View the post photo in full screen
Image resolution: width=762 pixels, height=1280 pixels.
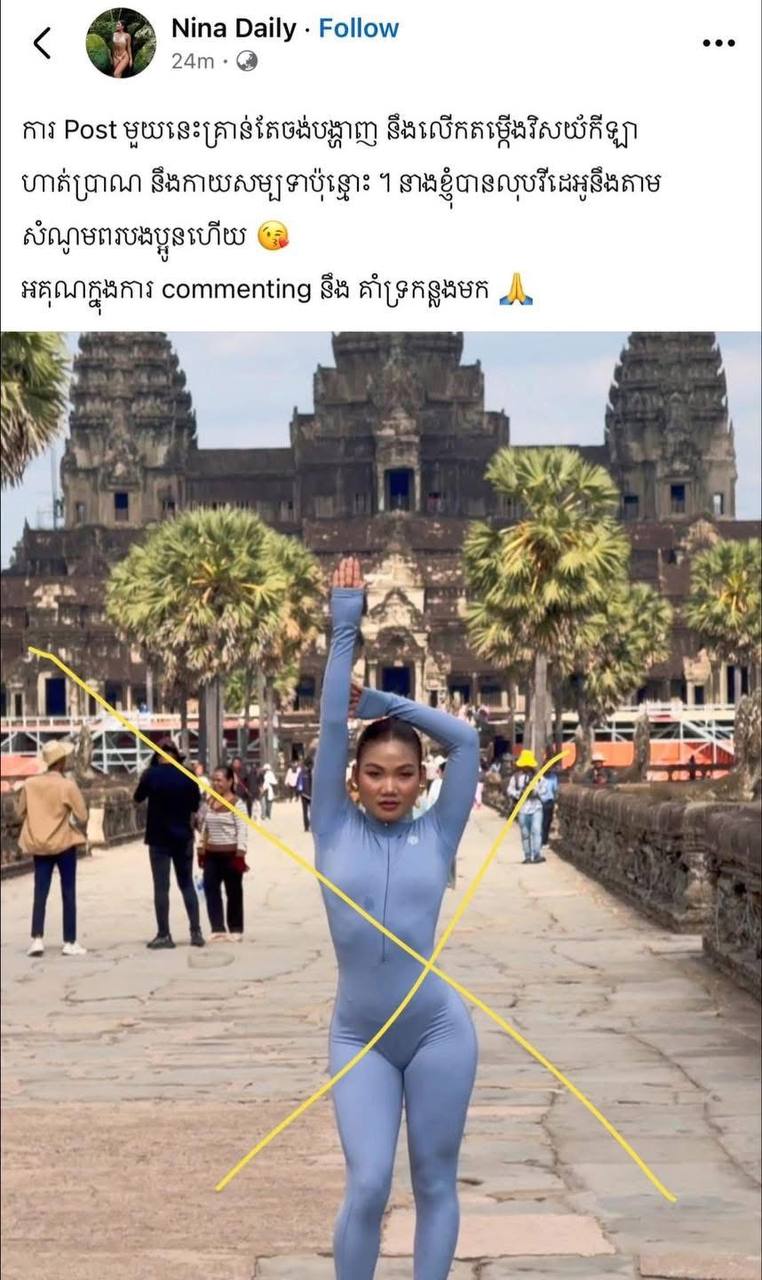pyautogui.click(x=380, y=800)
